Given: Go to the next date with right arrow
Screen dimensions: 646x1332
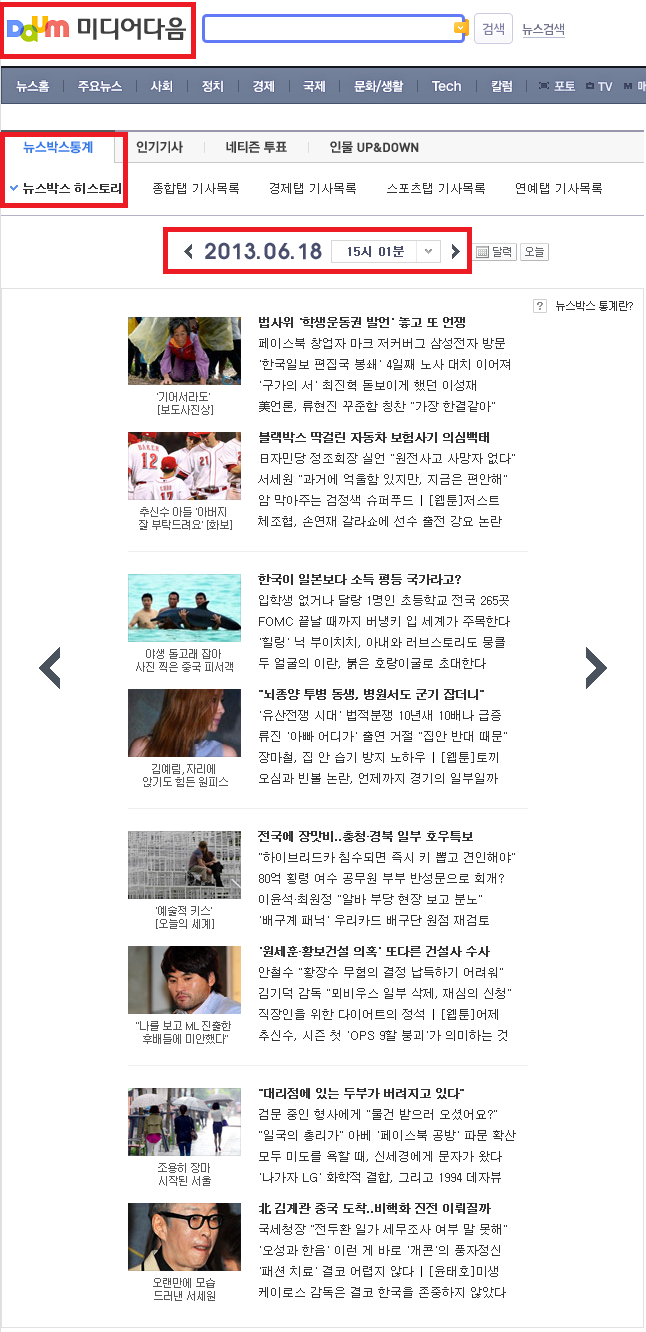Looking at the screenshot, I should pos(456,251).
